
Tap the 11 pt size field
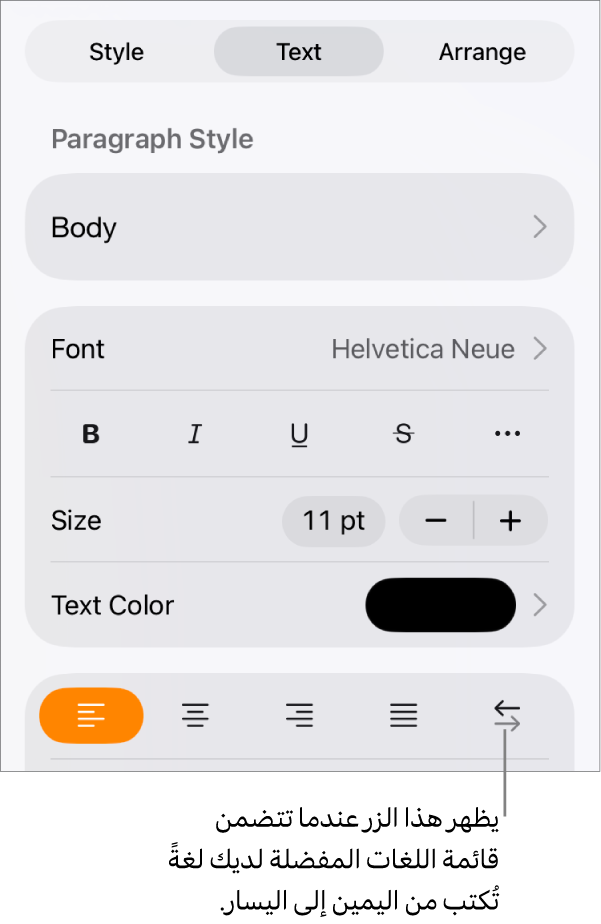pyautogui.click(x=333, y=521)
